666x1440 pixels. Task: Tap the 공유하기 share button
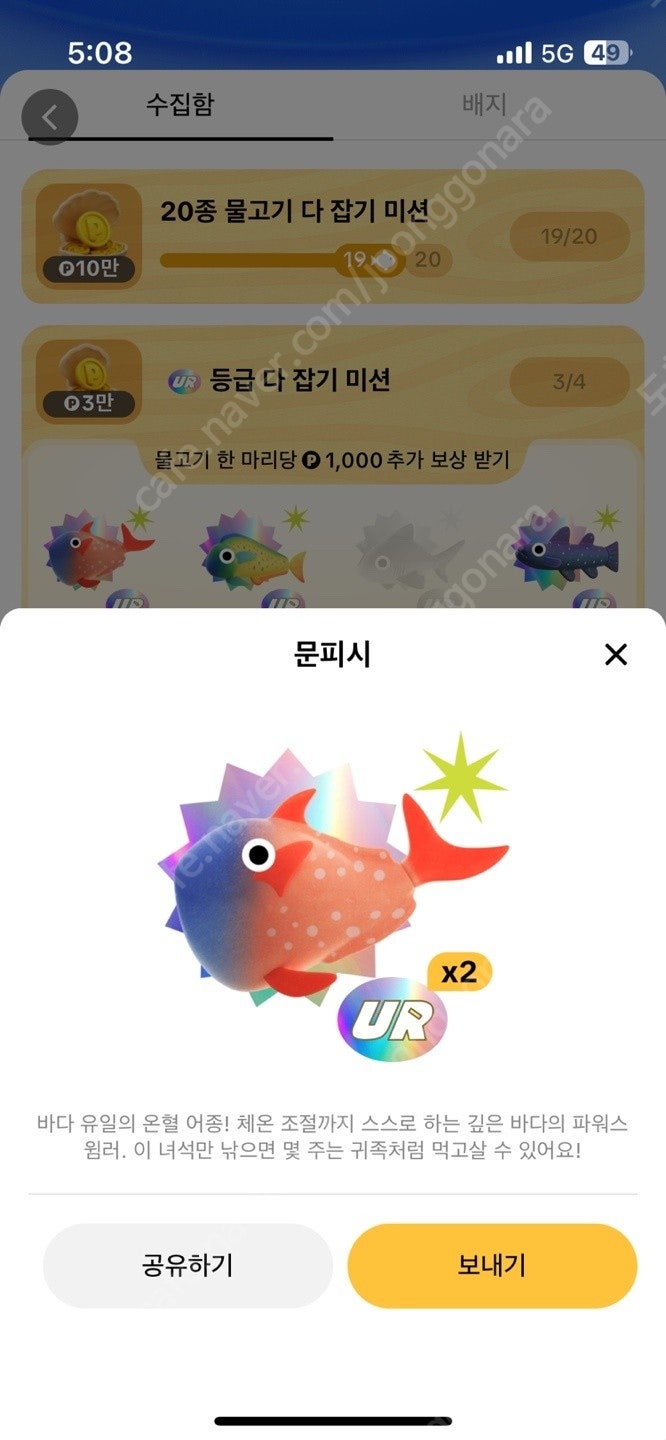[187, 1265]
